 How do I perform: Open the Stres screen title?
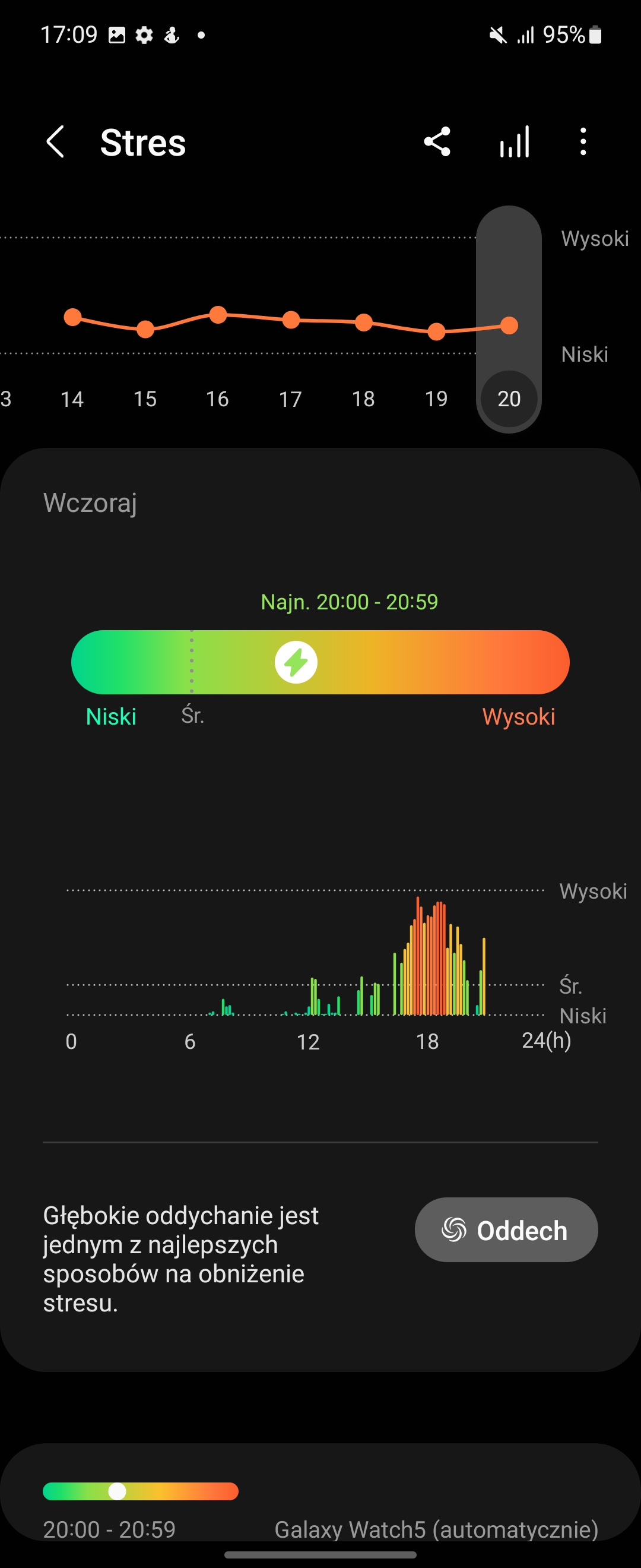coord(143,142)
